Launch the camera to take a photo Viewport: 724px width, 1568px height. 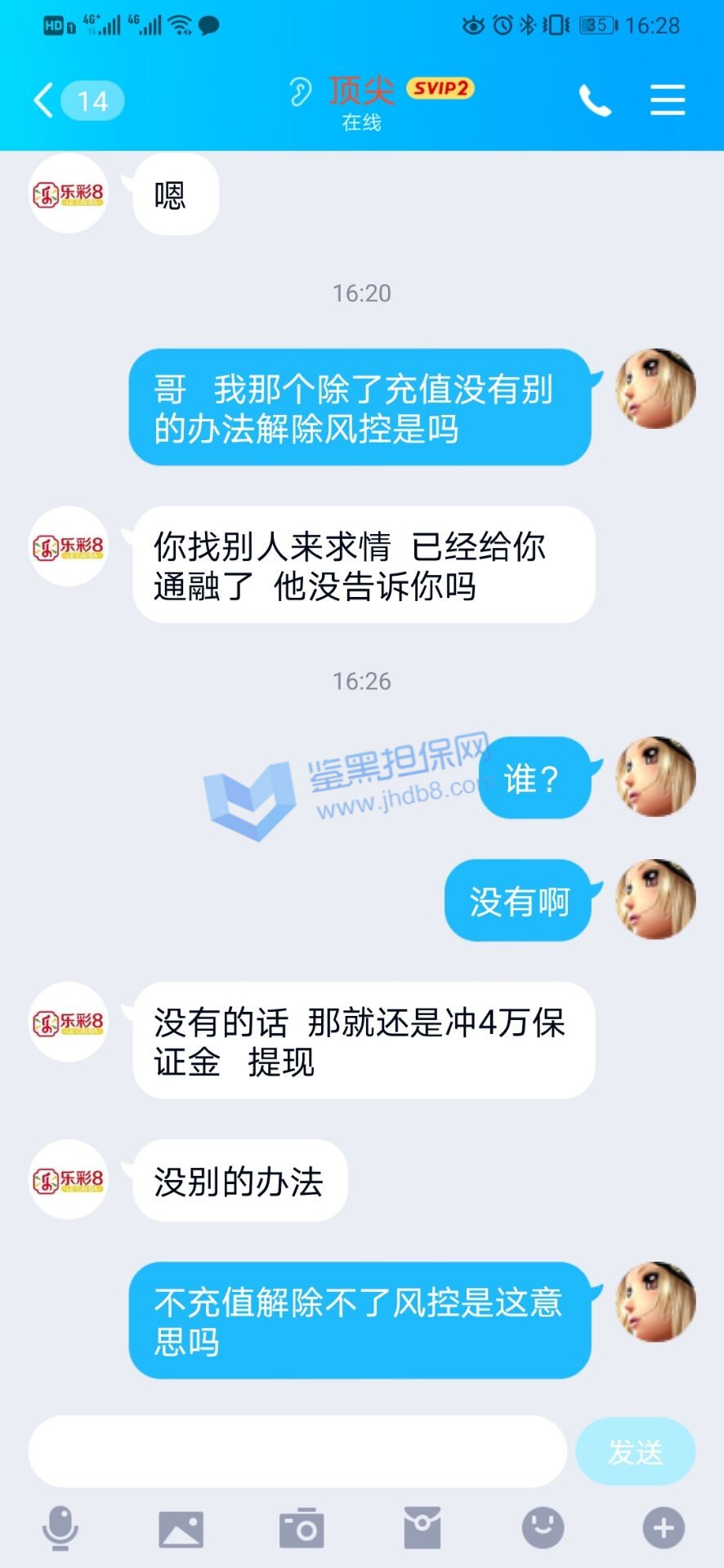tap(302, 1528)
